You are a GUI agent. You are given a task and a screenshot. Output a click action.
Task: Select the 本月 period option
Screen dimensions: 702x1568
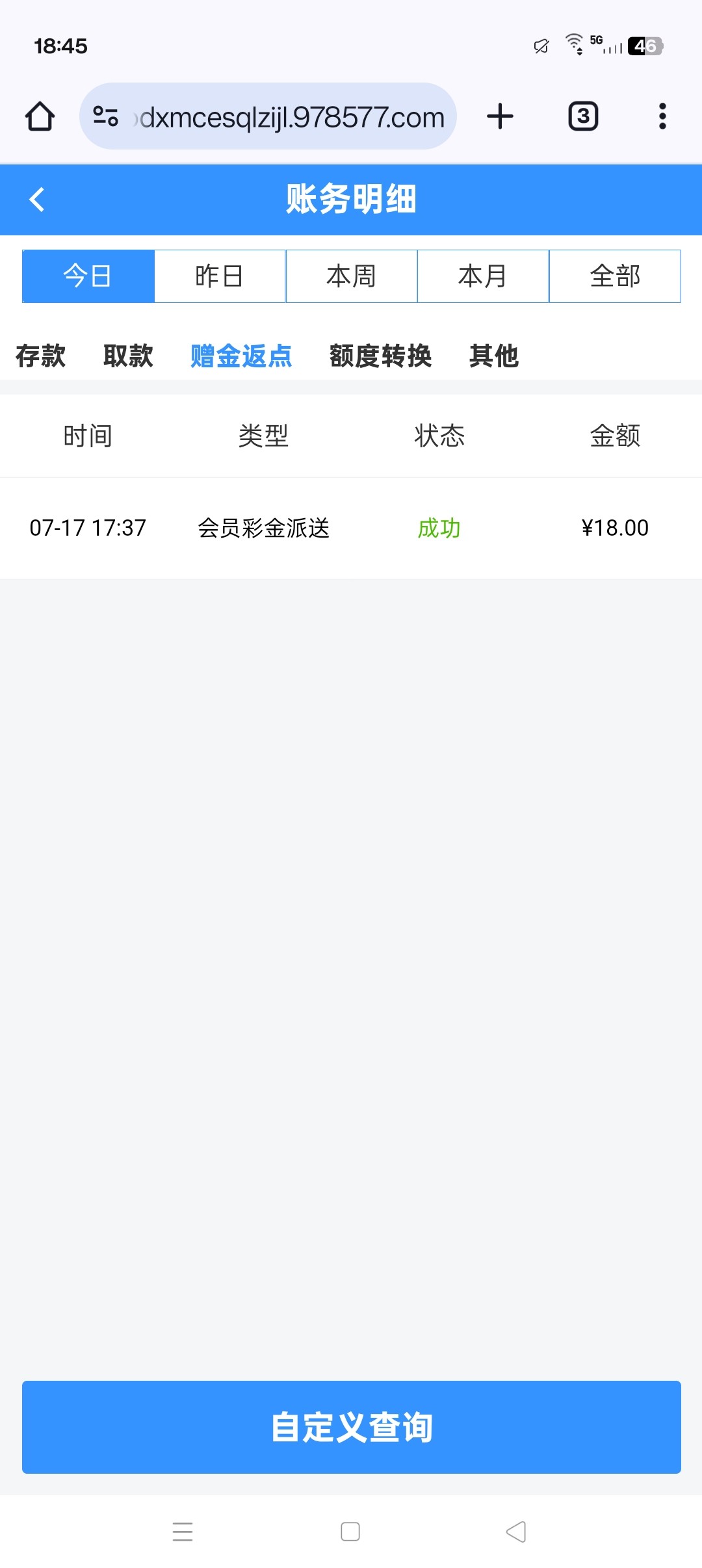482,276
